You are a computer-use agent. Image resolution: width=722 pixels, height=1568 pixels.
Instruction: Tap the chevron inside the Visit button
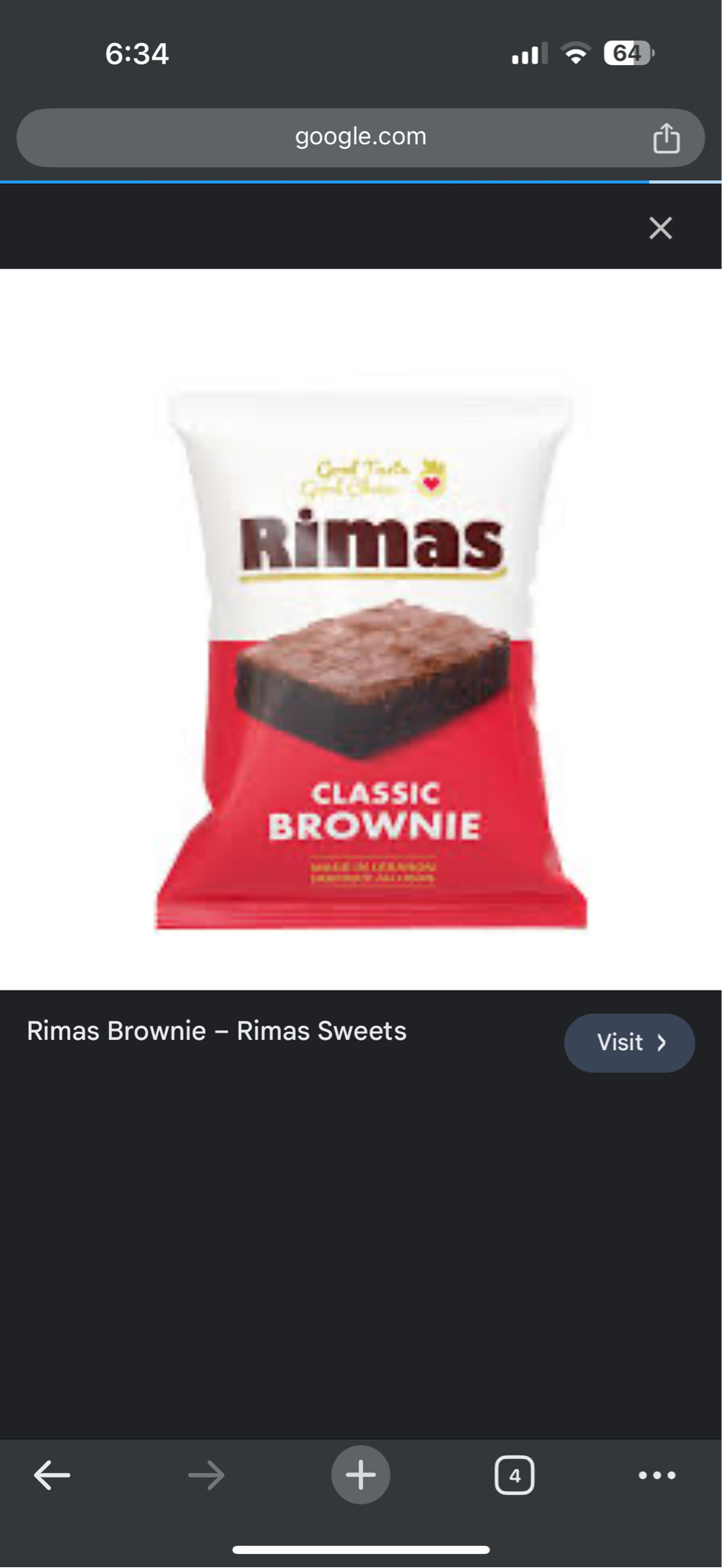point(662,1043)
